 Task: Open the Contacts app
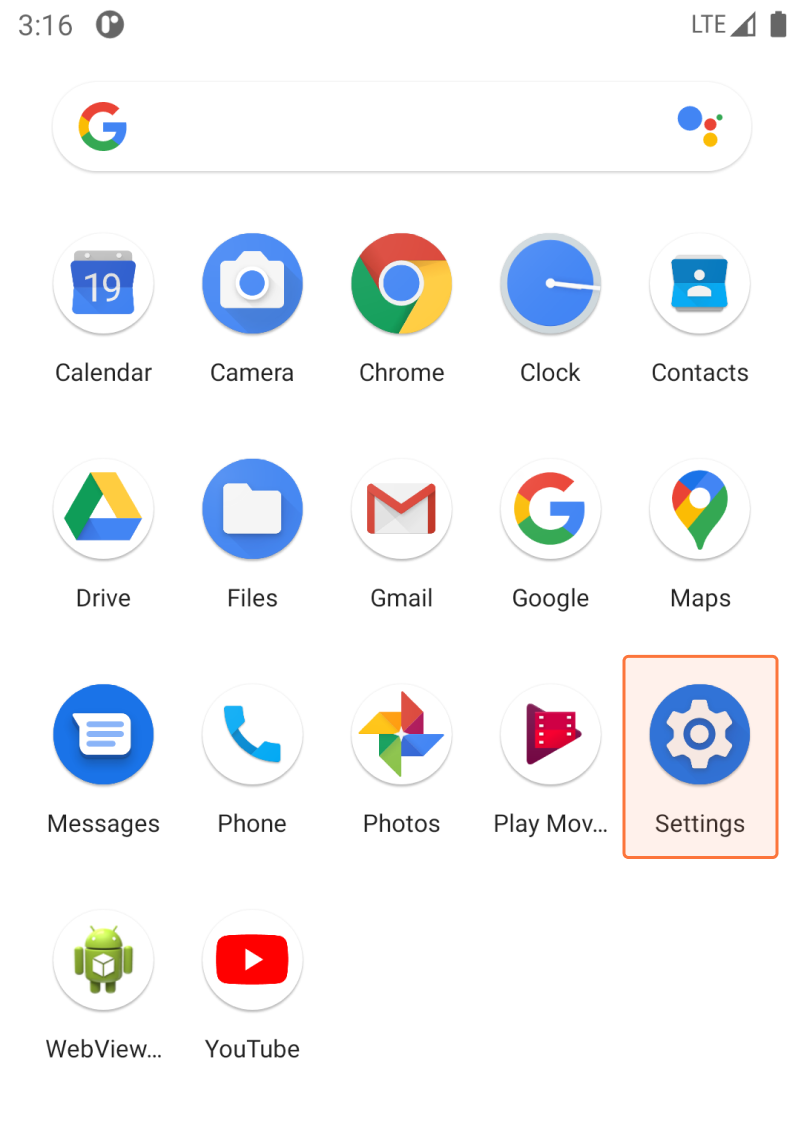tap(699, 284)
